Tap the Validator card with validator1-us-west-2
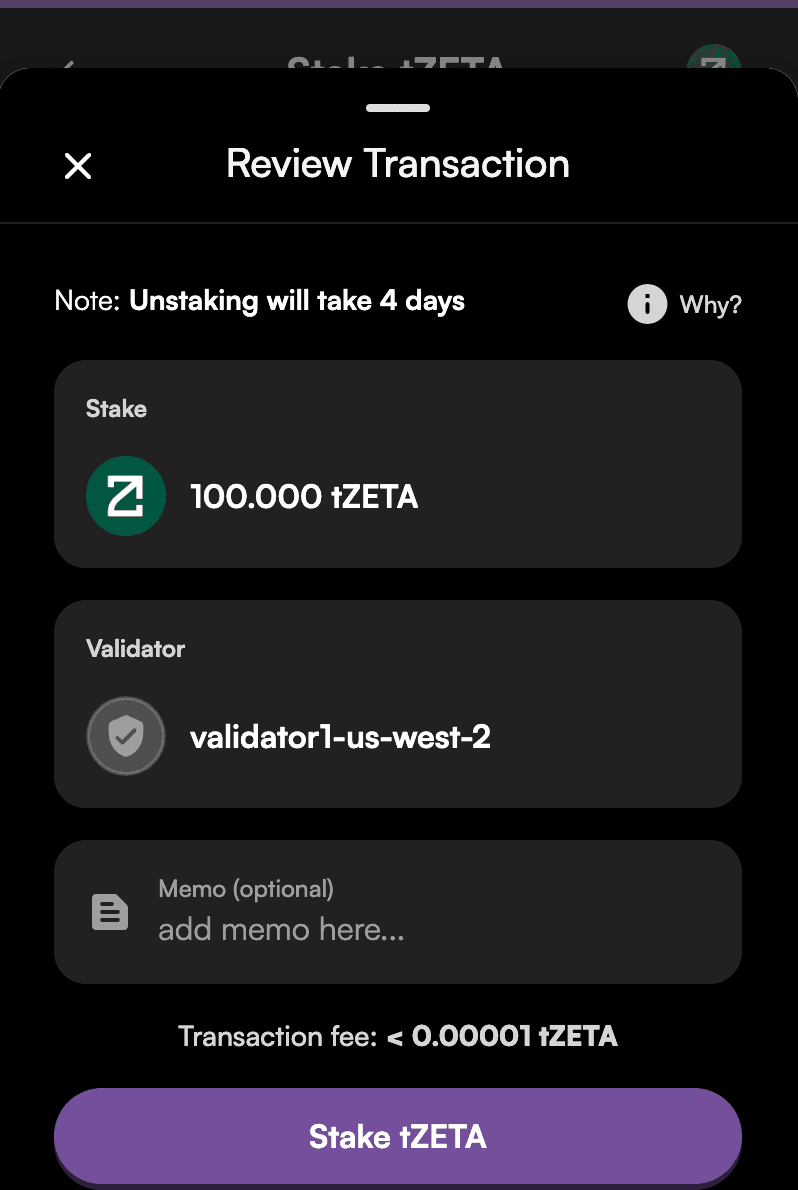 (x=397, y=704)
